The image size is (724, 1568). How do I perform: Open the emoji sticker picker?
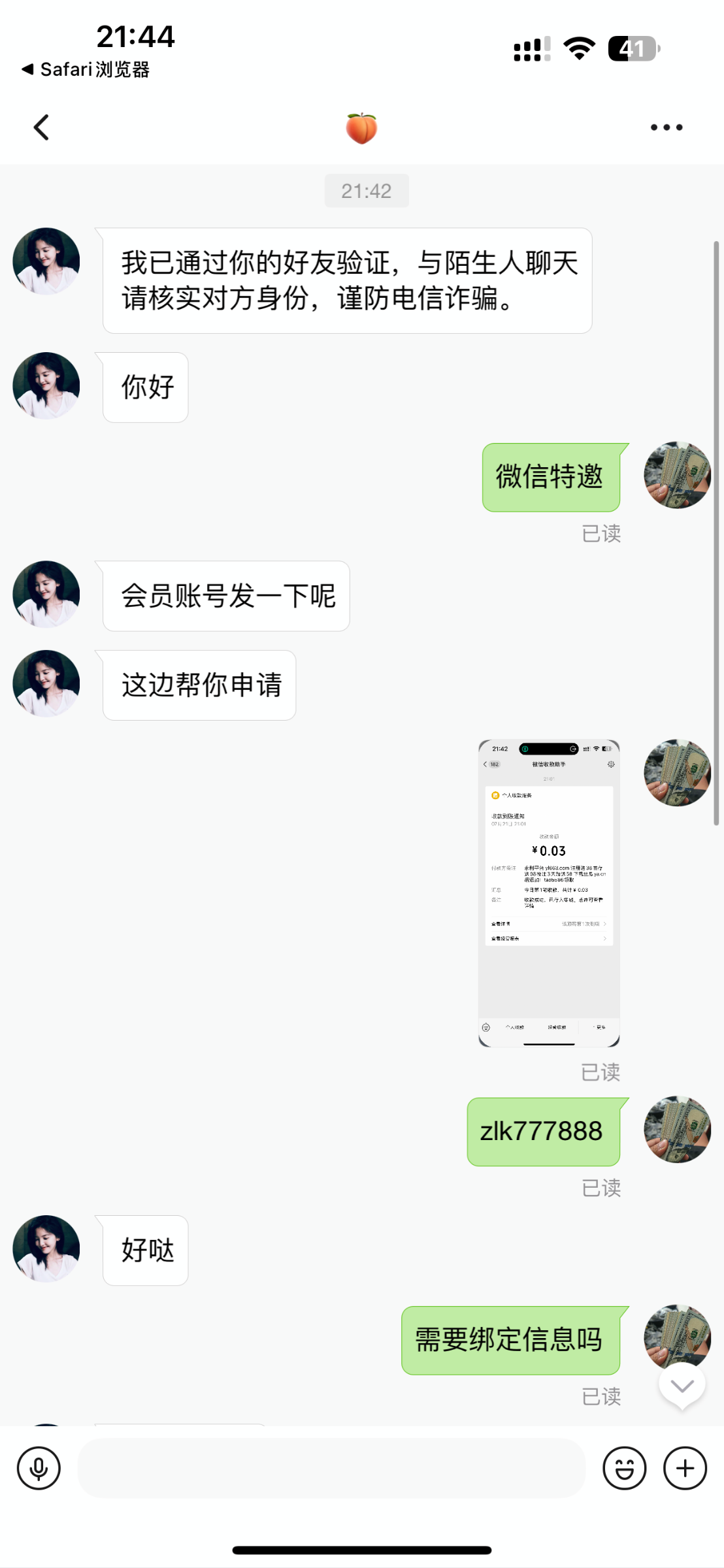(x=624, y=1468)
